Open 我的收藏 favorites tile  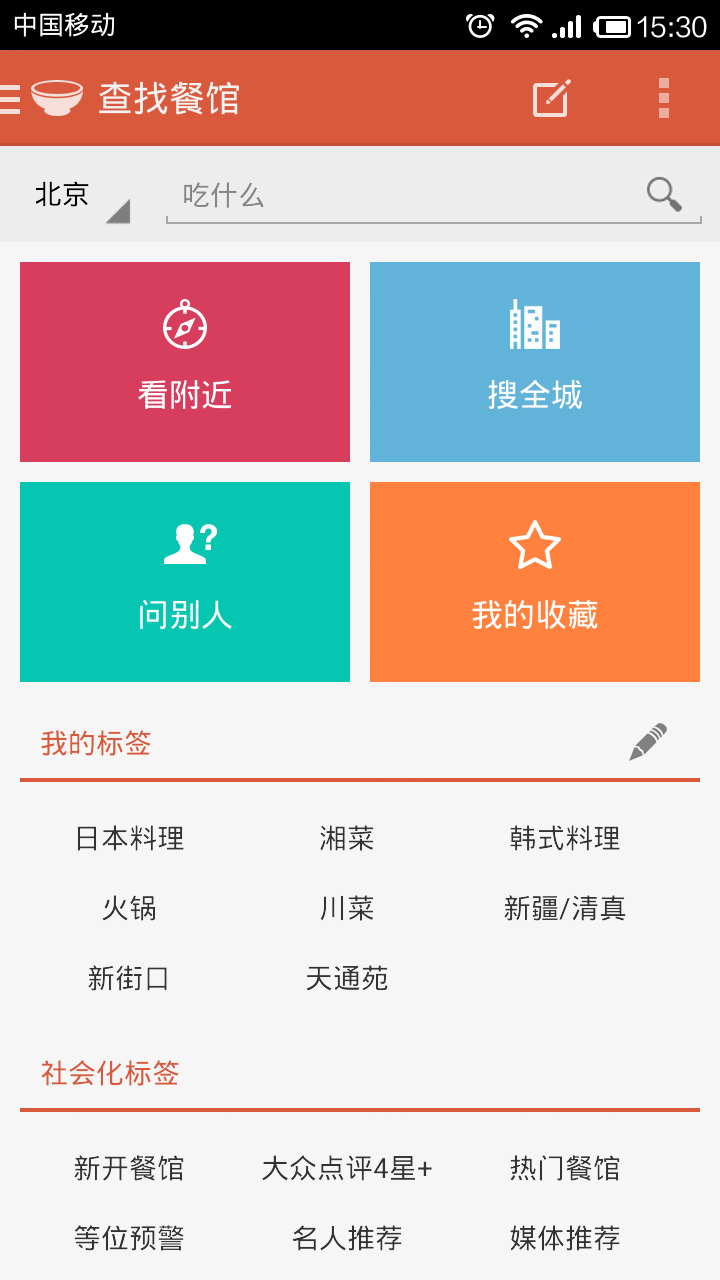535,582
